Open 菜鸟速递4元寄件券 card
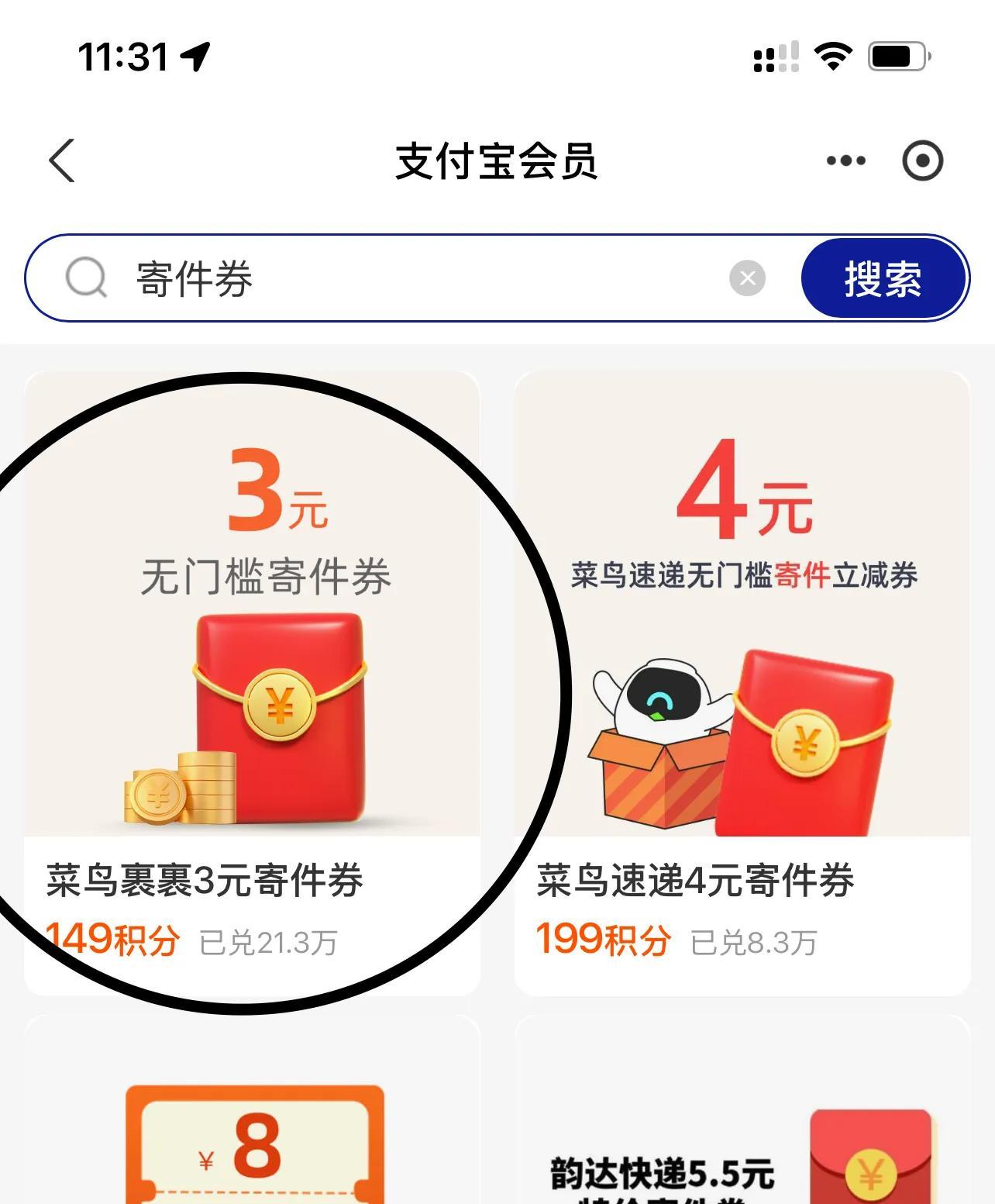This screenshot has height=1204, width=995. (742, 682)
